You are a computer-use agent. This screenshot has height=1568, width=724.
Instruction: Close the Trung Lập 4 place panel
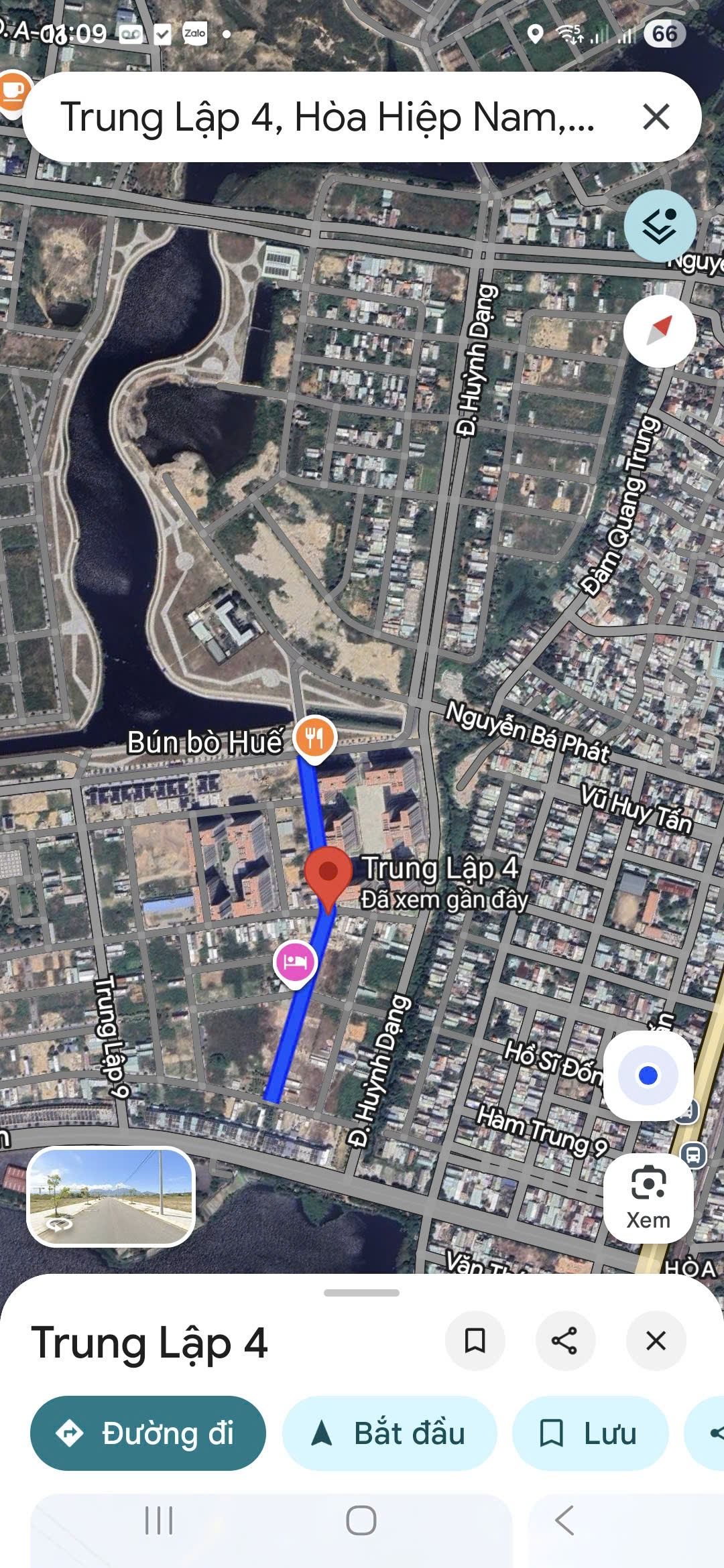656,1341
